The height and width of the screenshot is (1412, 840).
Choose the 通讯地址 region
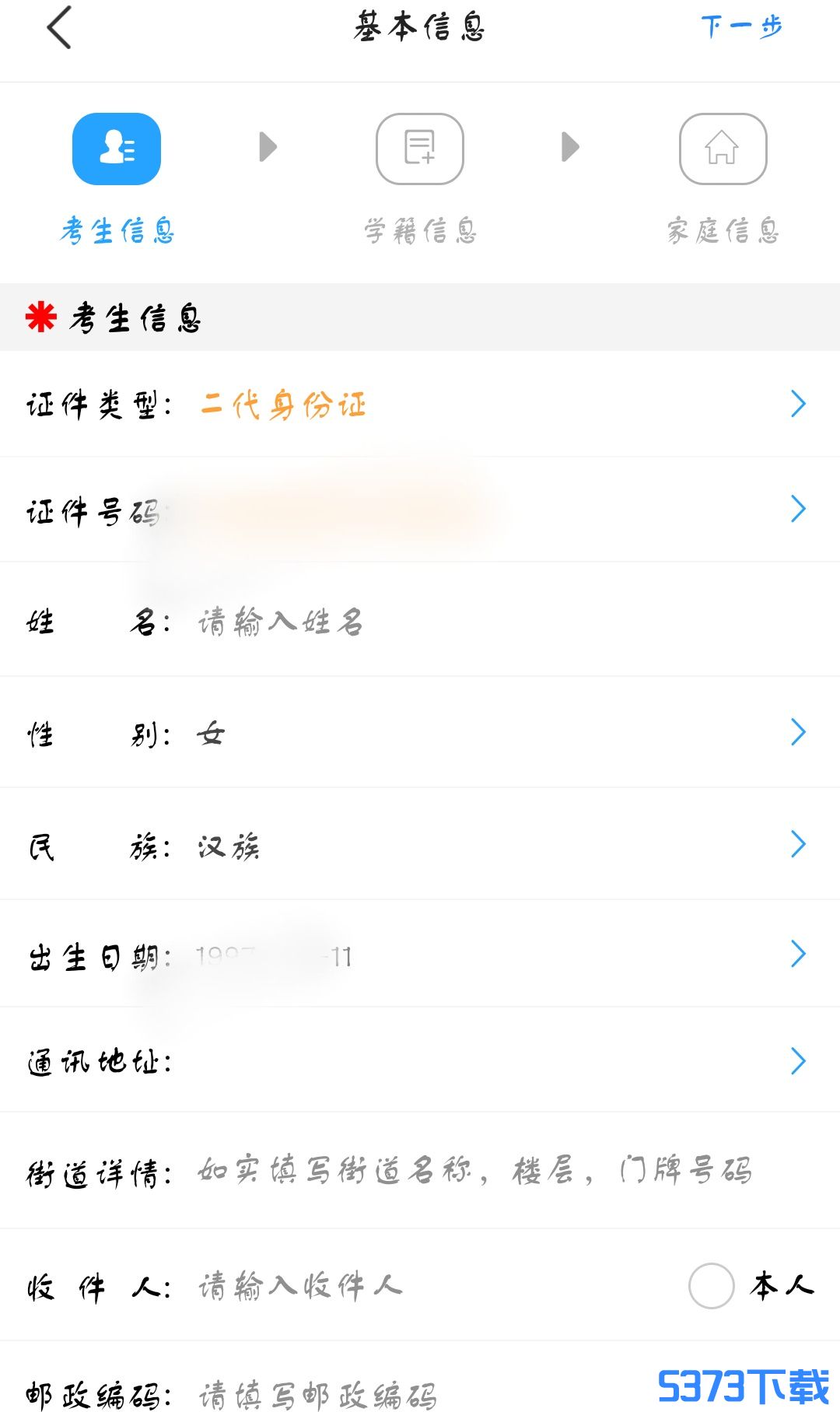420,1061
